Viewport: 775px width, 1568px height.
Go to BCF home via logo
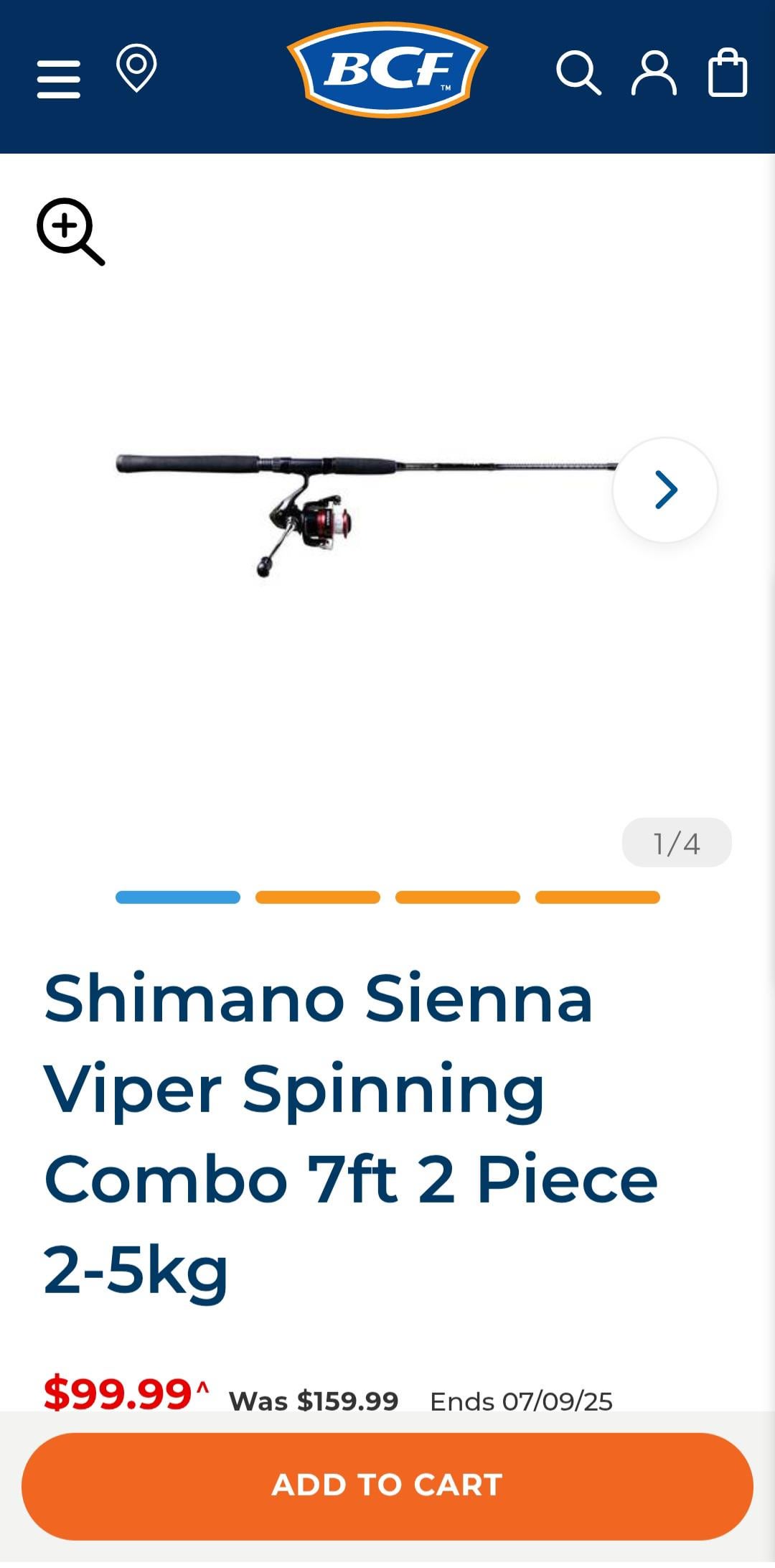[387, 70]
